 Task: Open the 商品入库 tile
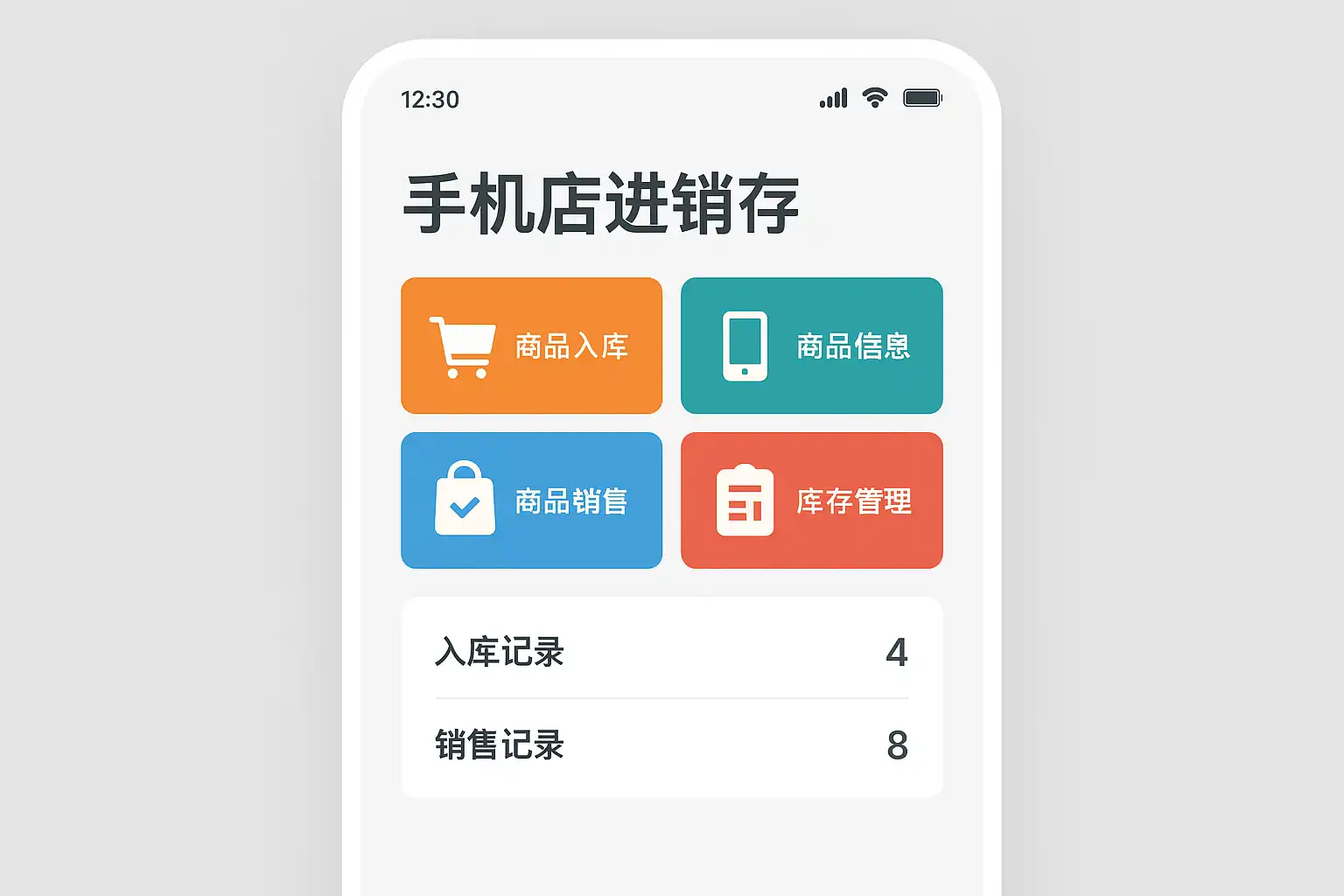(x=531, y=346)
